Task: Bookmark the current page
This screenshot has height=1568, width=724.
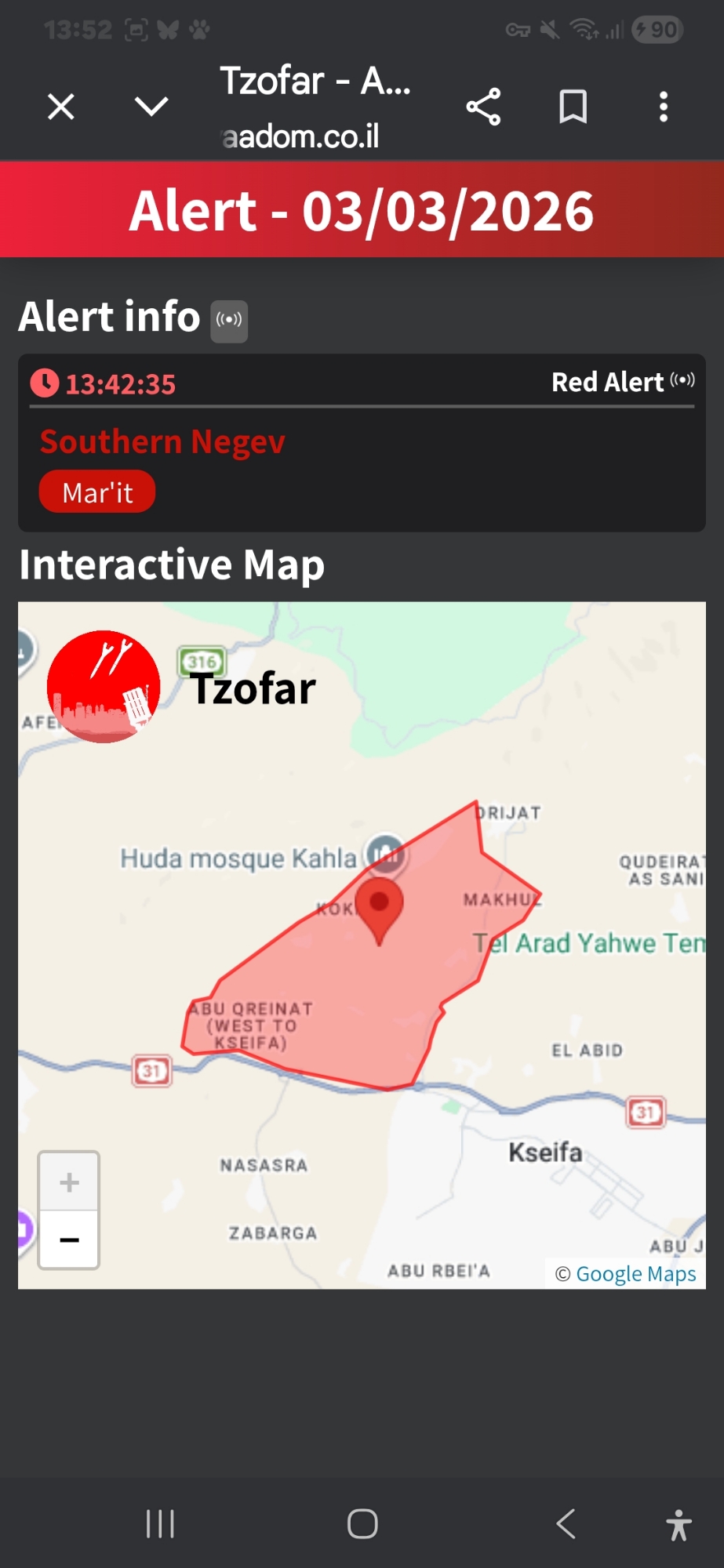Action: (x=573, y=107)
